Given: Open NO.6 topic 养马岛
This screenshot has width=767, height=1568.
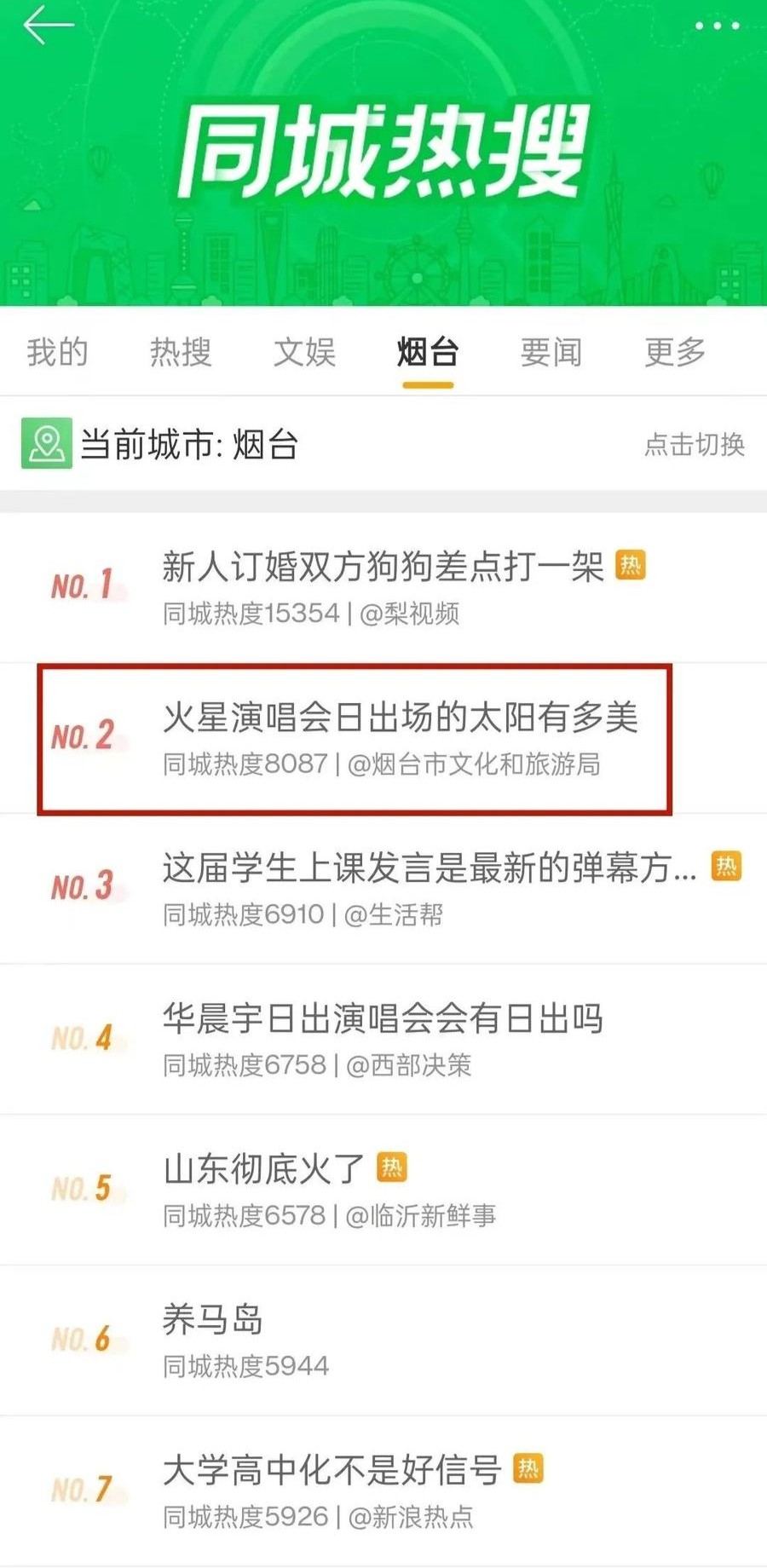Looking at the screenshot, I should coord(213,1321).
